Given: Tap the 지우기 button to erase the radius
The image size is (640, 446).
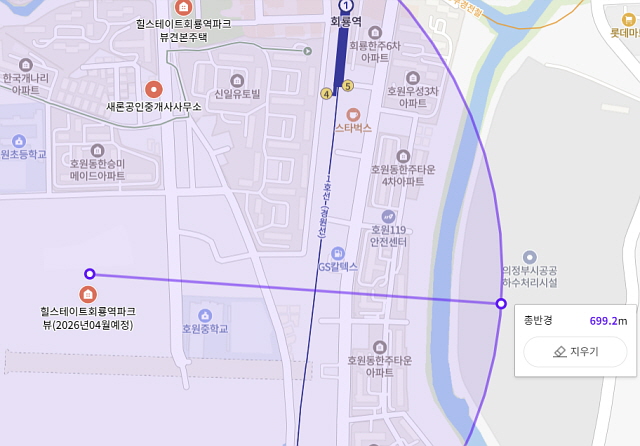Looking at the screenshot, I should click(x=575, y=352).
